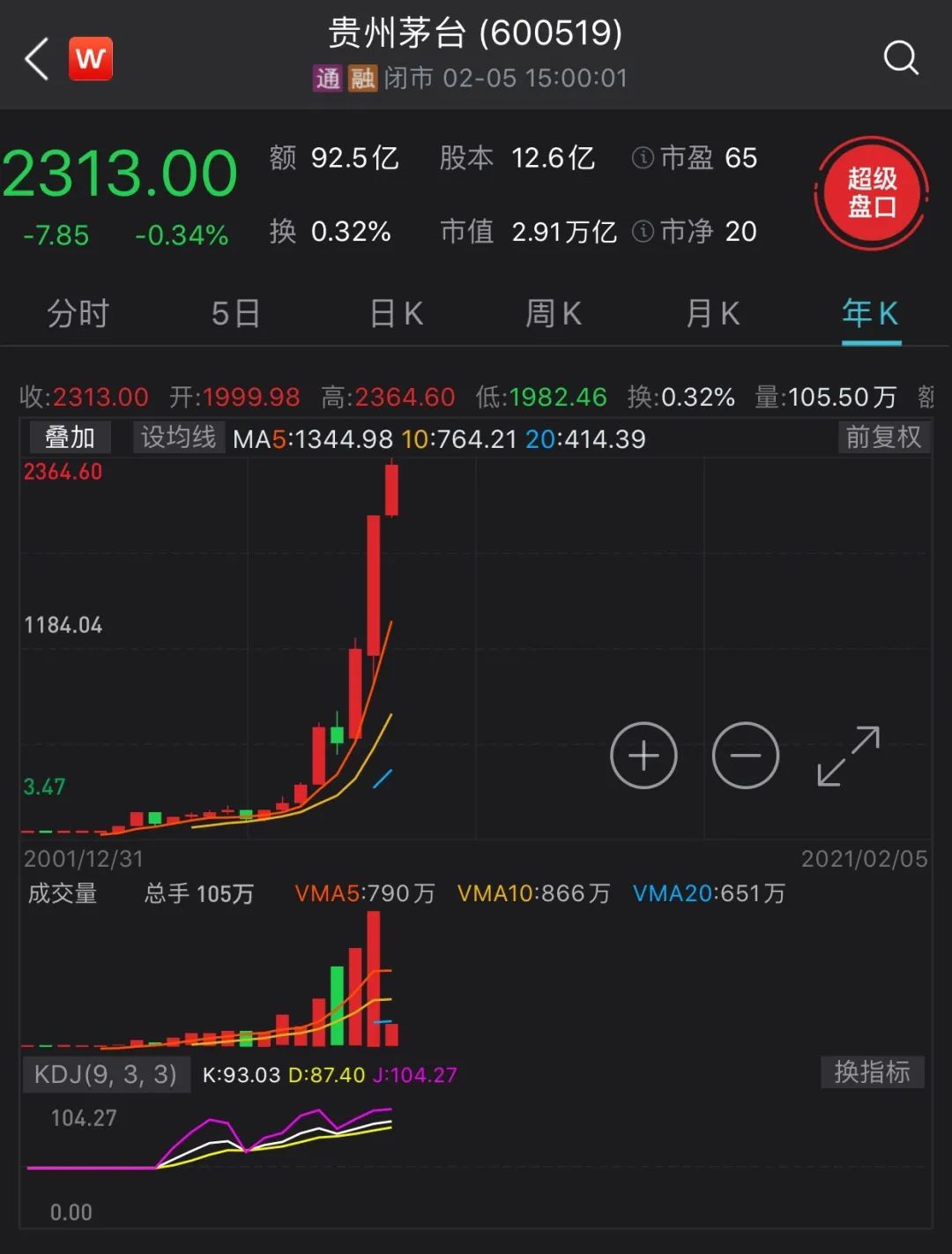Tap the 叠加 overlay button
The image size is (952, 1254).
click(x=70, y=437)
